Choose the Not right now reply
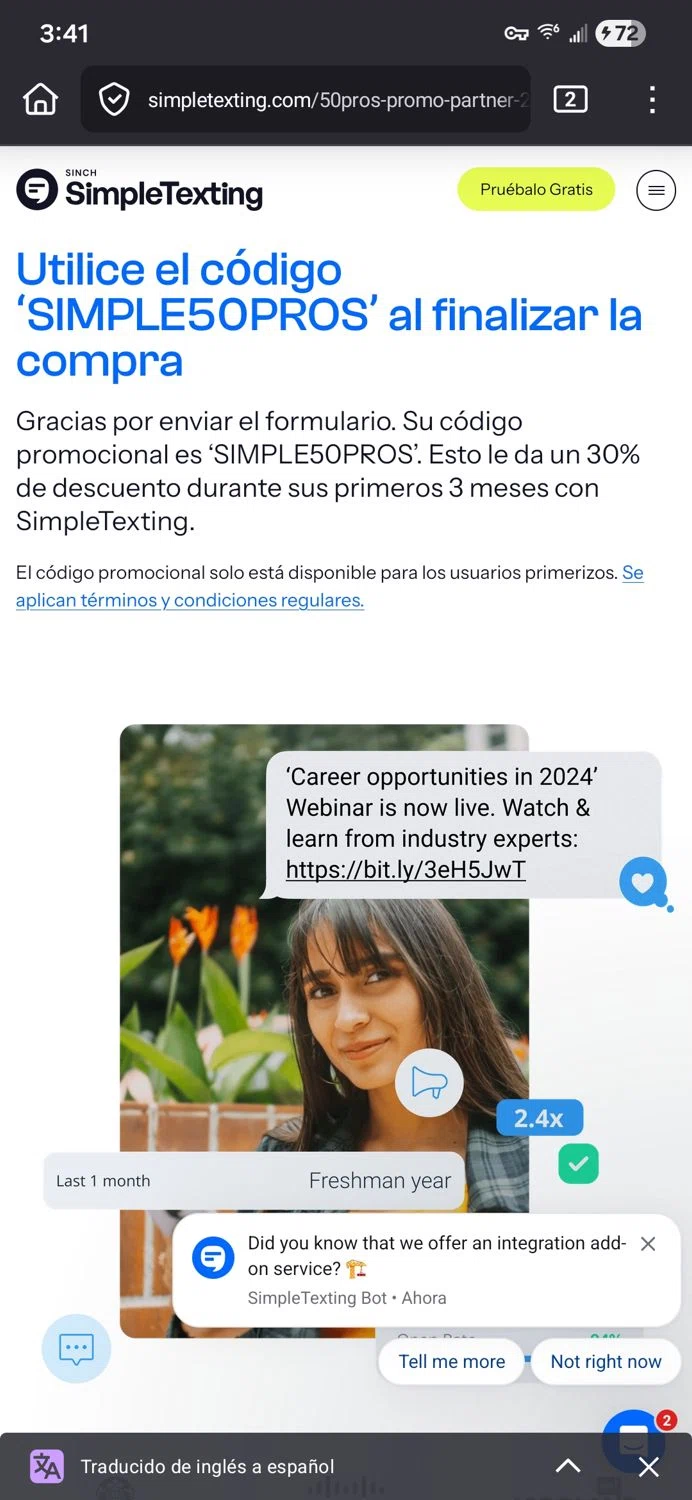692x1500 pixels. pyautogui.click(x=606, y=1362)
